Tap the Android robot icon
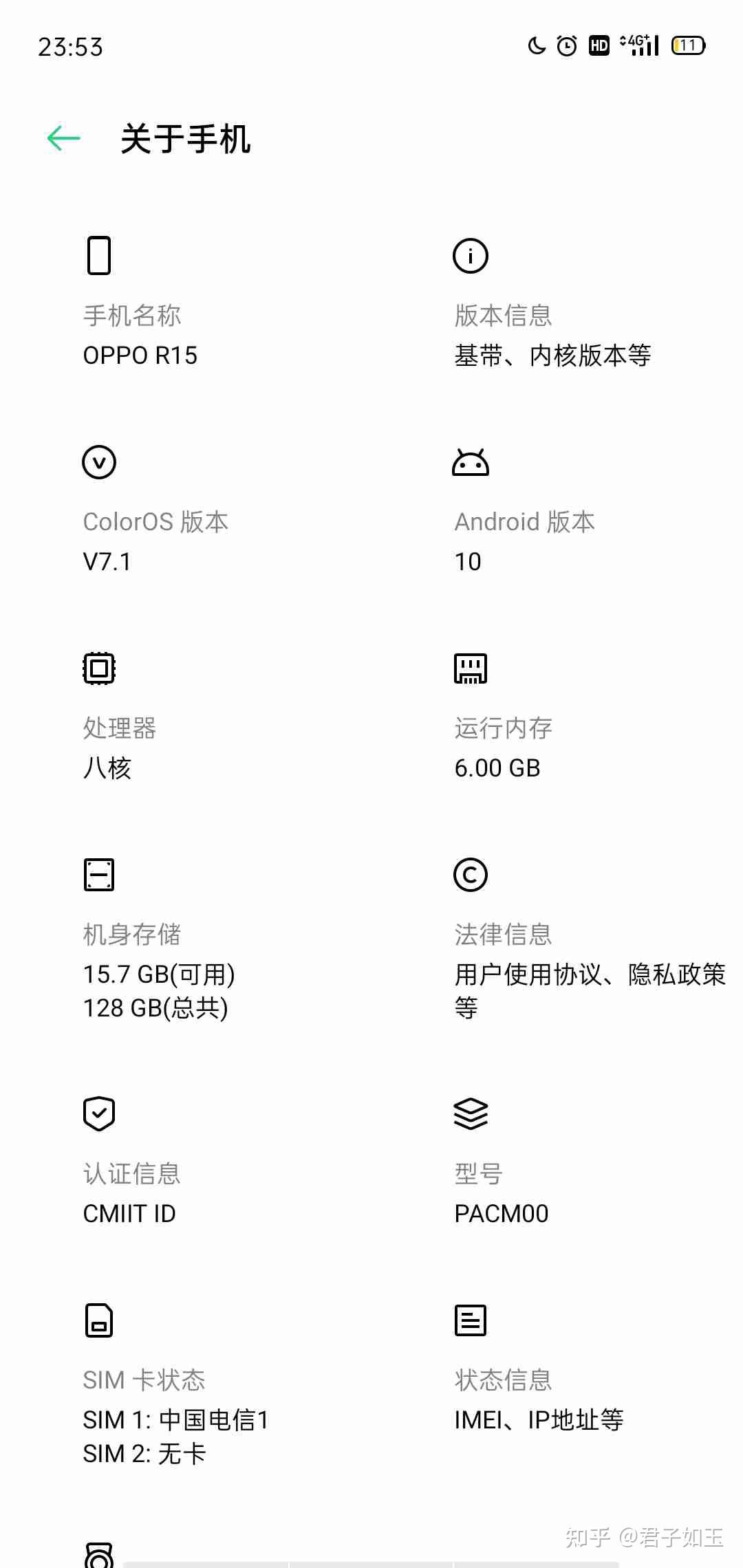The height and width of the screenshot is (1568, 743). click(471, 462)
